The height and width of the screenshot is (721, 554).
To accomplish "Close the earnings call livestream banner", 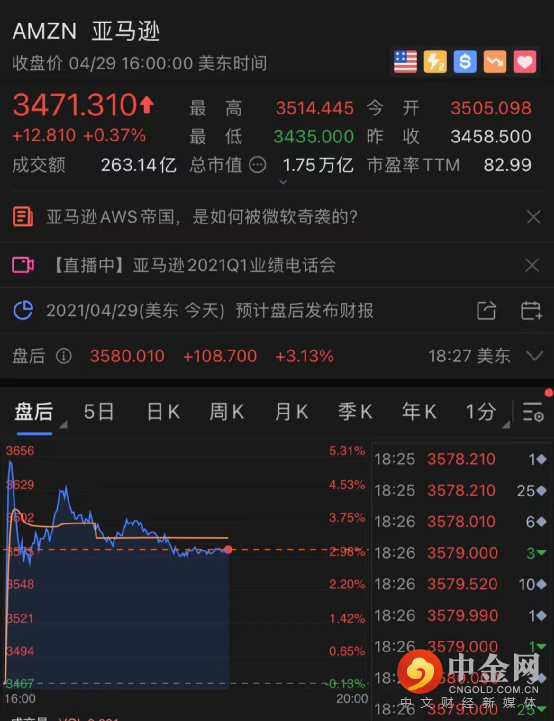I will [x=532, y=265].
